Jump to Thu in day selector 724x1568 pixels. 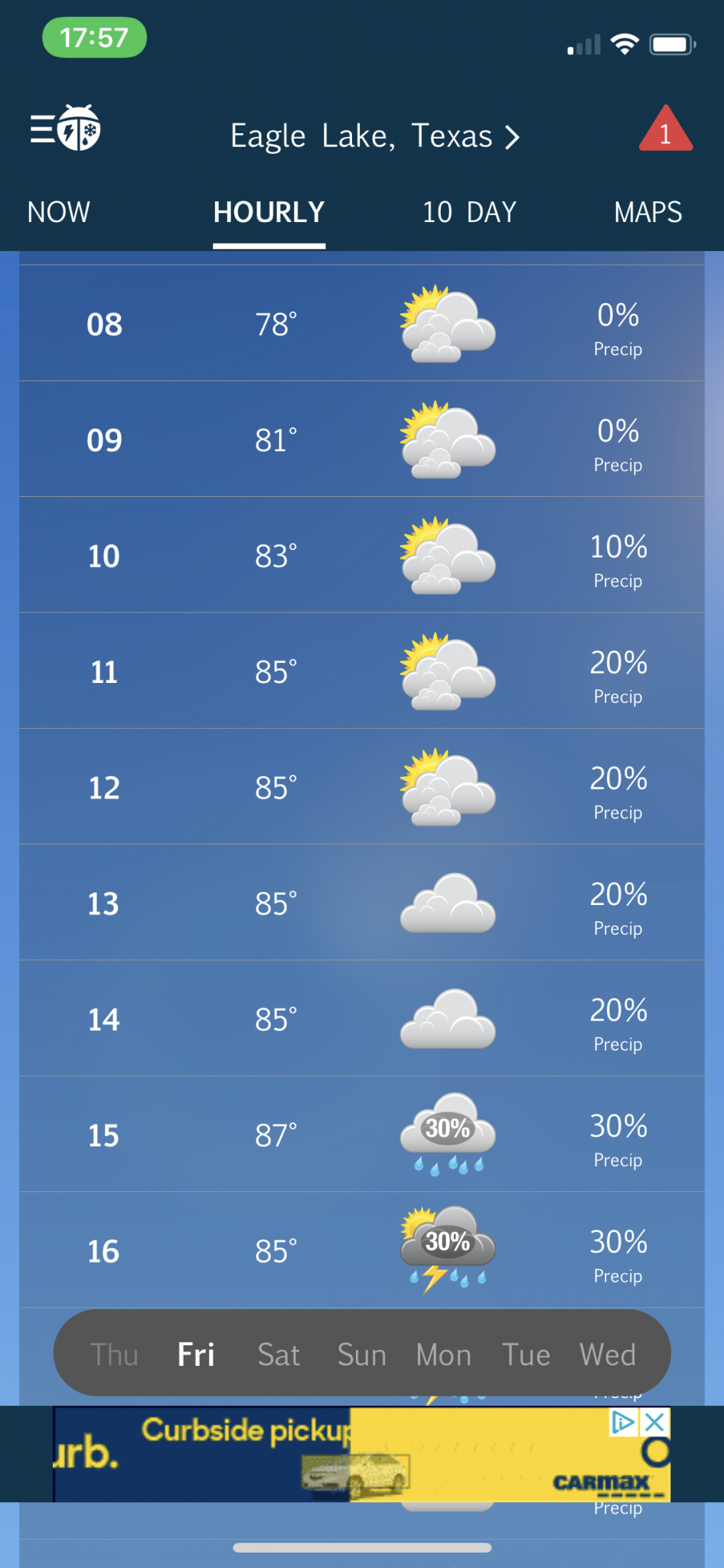pyautogui.click(x=114, y=1354)
